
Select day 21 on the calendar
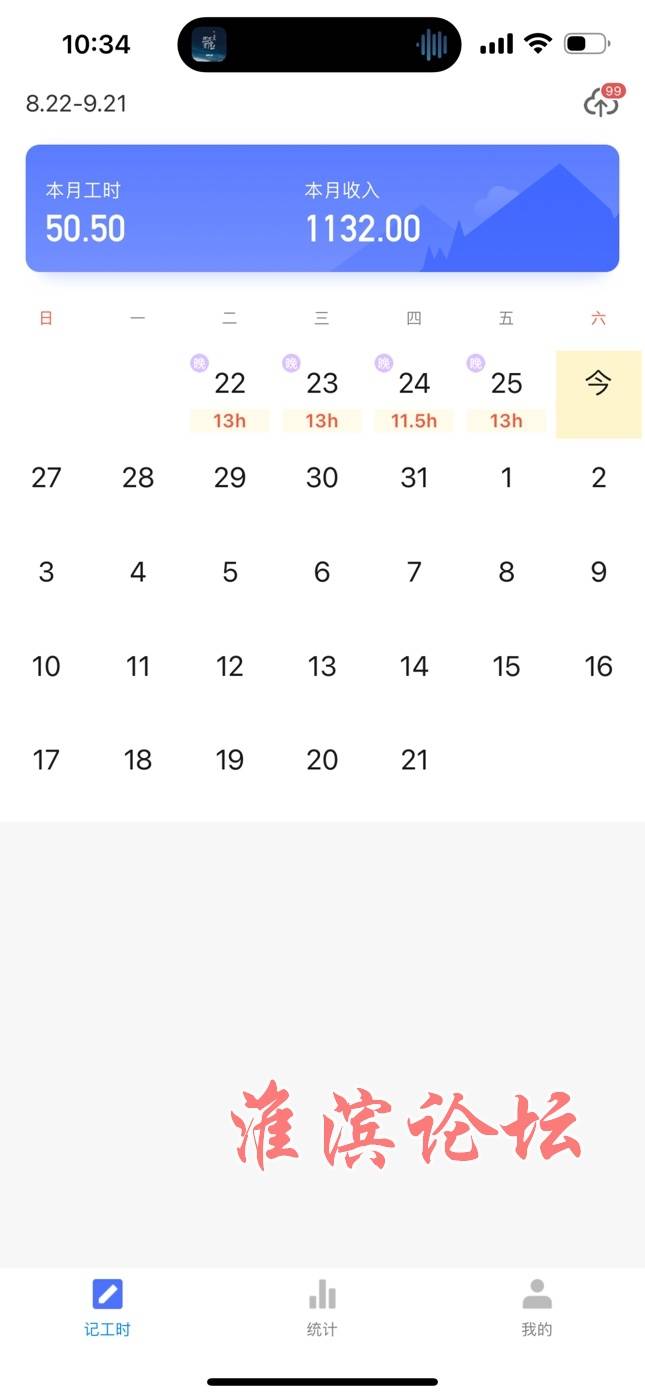coord(414,760)
